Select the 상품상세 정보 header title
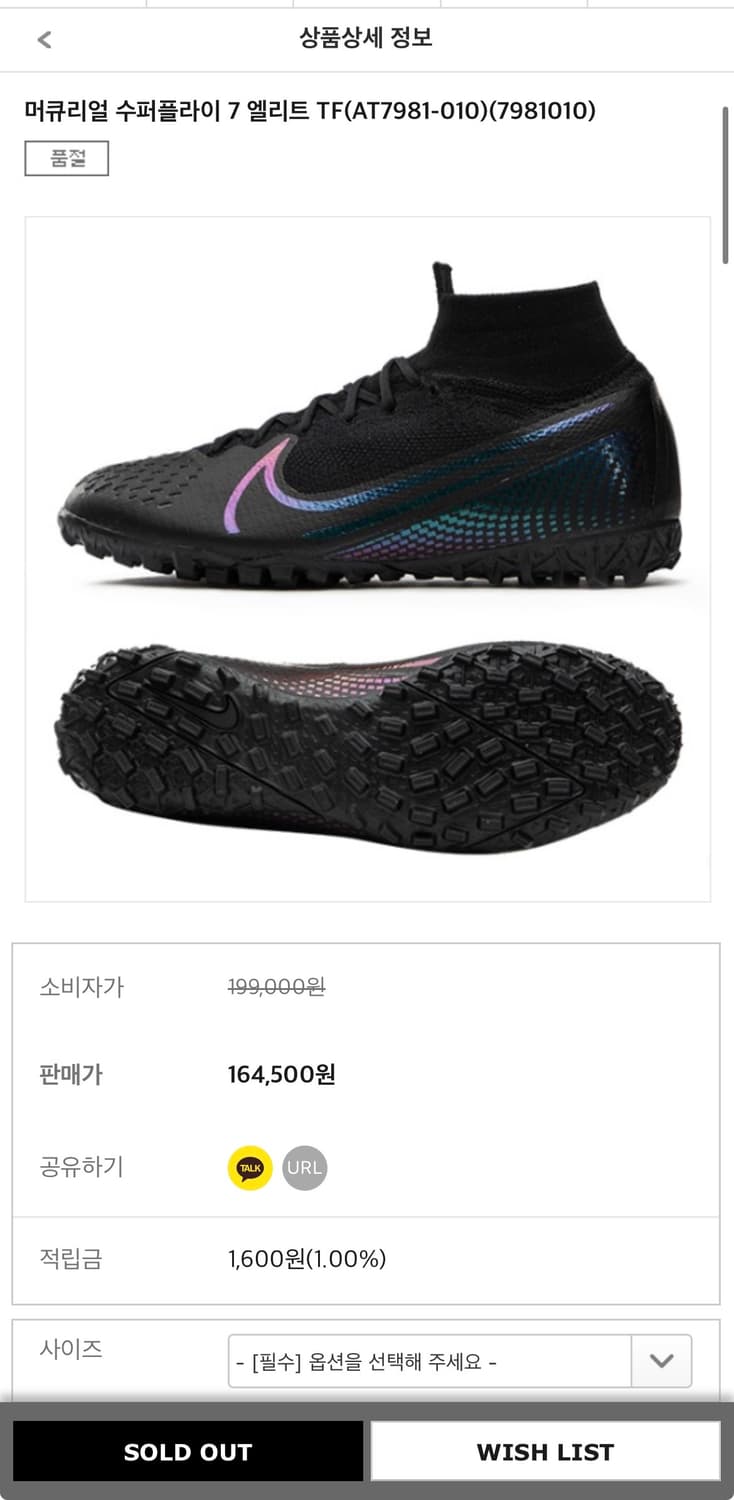Screen dimensions: 734x1500 tap(364, 40)
